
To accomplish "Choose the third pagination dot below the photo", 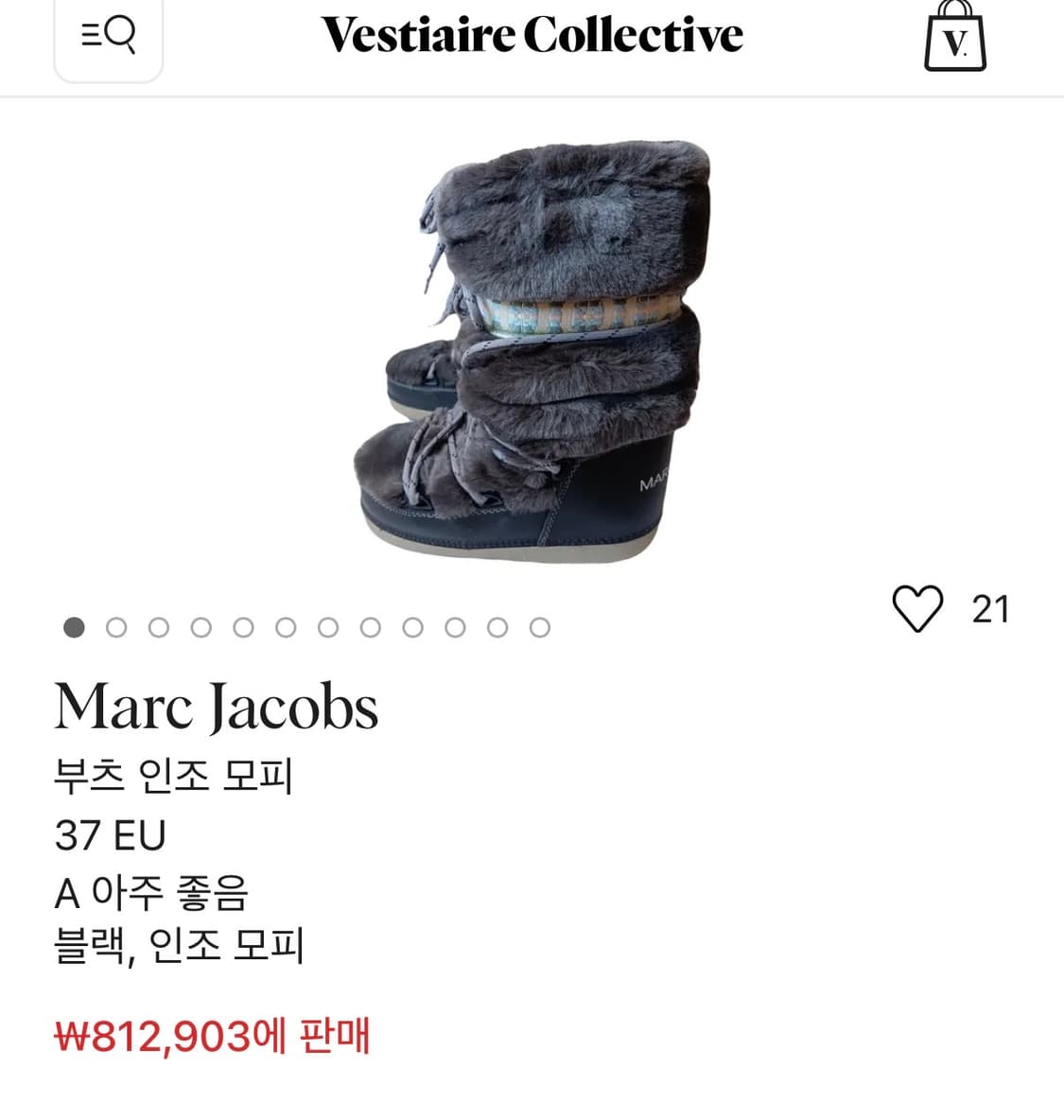I will pos(158,626).
